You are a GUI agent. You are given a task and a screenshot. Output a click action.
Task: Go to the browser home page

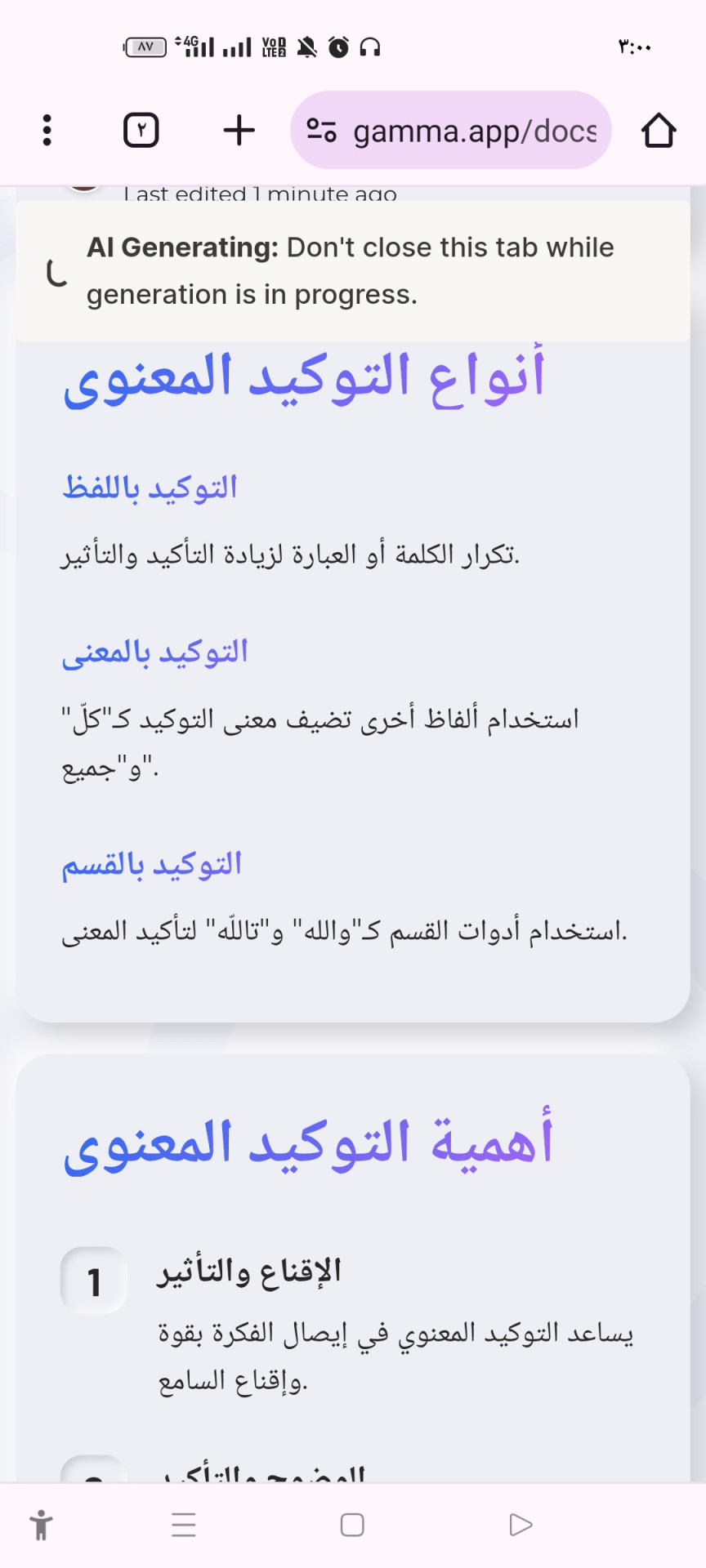tap(658, 131)
